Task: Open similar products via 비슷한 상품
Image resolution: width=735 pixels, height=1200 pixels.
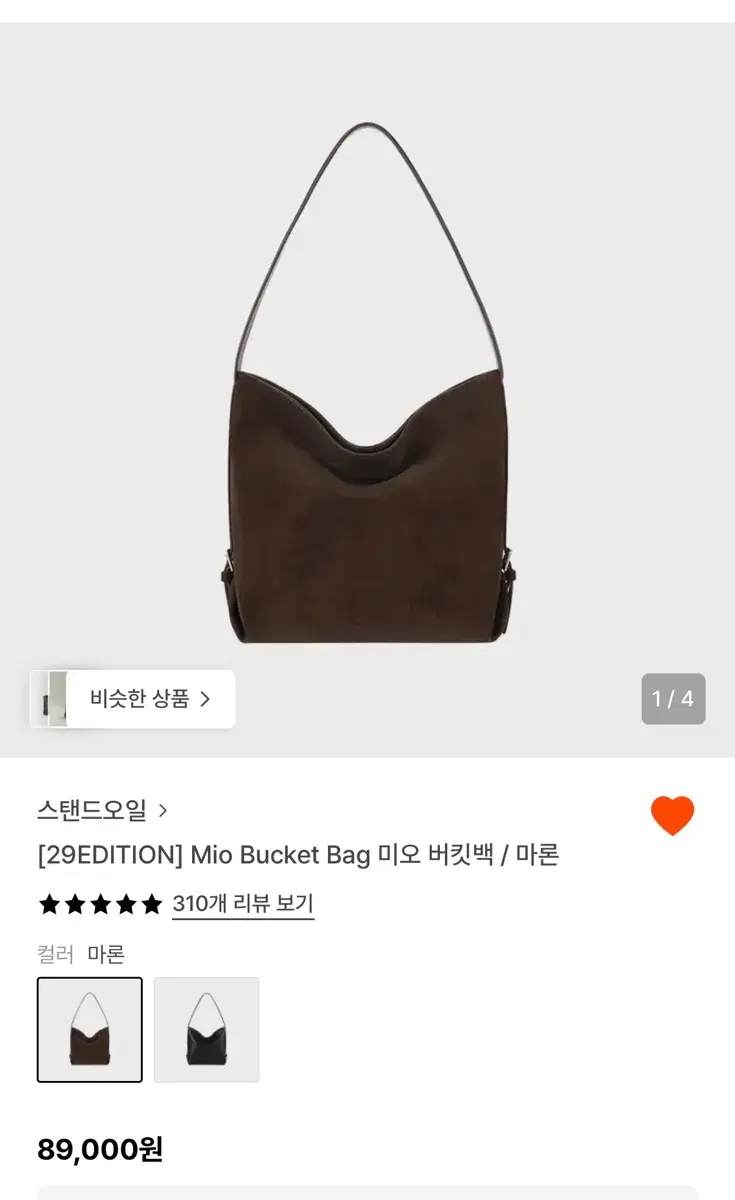Action: pyautogui.click(x=133, y=698)
